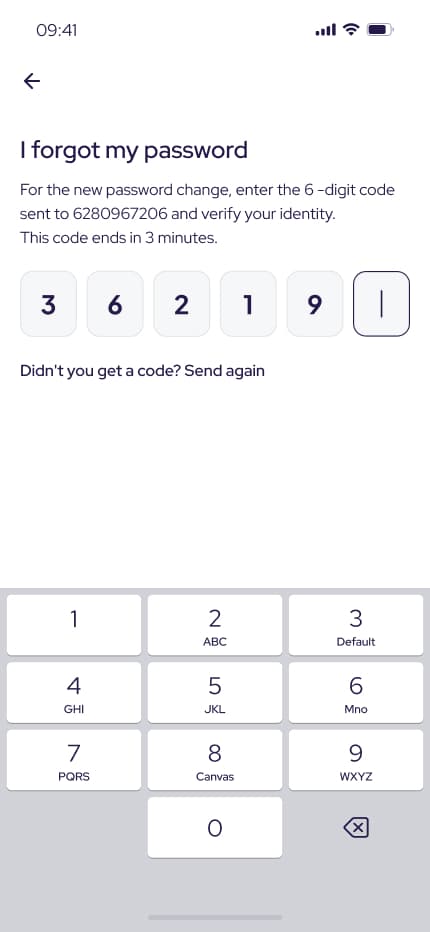Select the fourth code box showing 1
Viewport: 430px width, 932px height.
point(248,304)
